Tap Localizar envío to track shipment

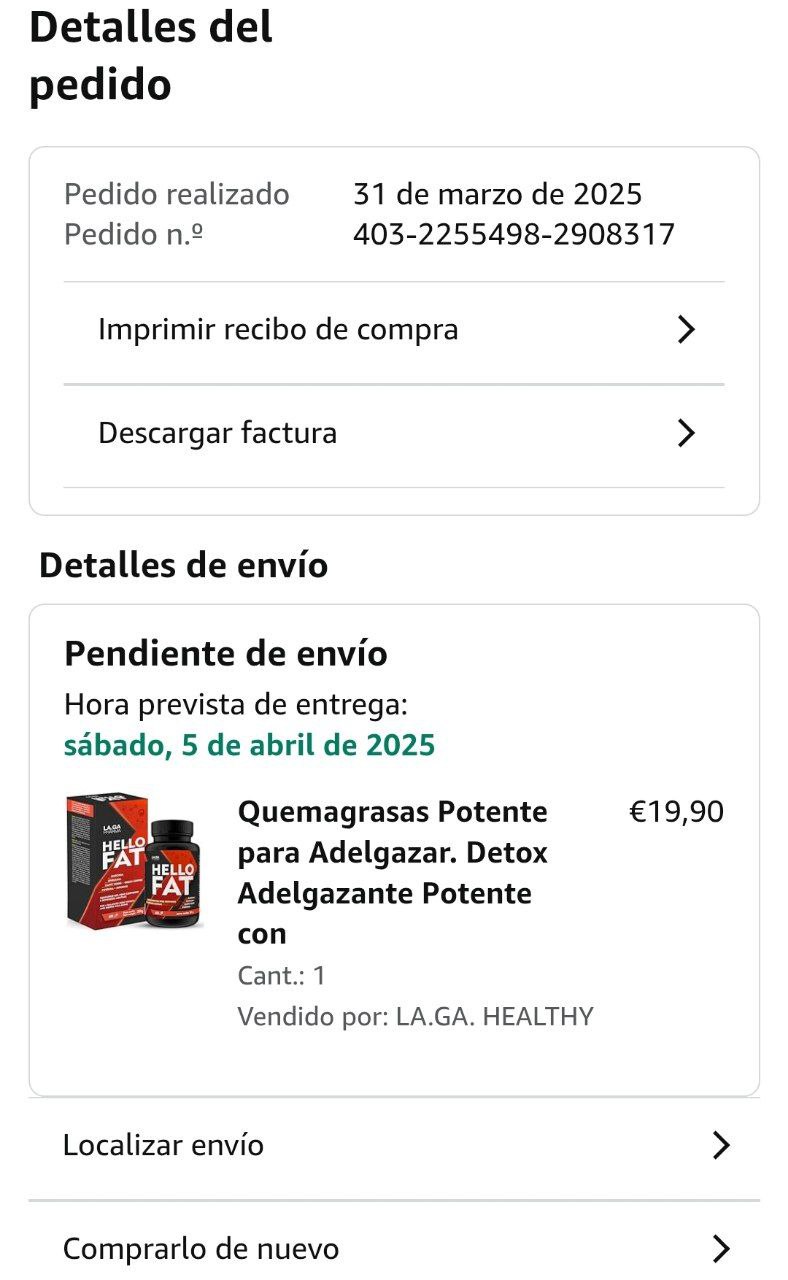click(393, 1146)
